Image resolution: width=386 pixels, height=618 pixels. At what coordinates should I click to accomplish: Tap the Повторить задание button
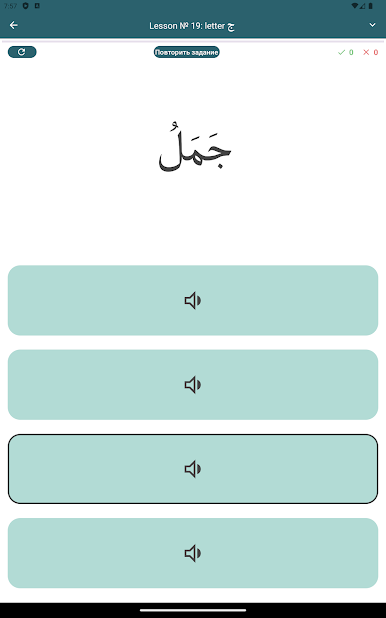[186, 52]
